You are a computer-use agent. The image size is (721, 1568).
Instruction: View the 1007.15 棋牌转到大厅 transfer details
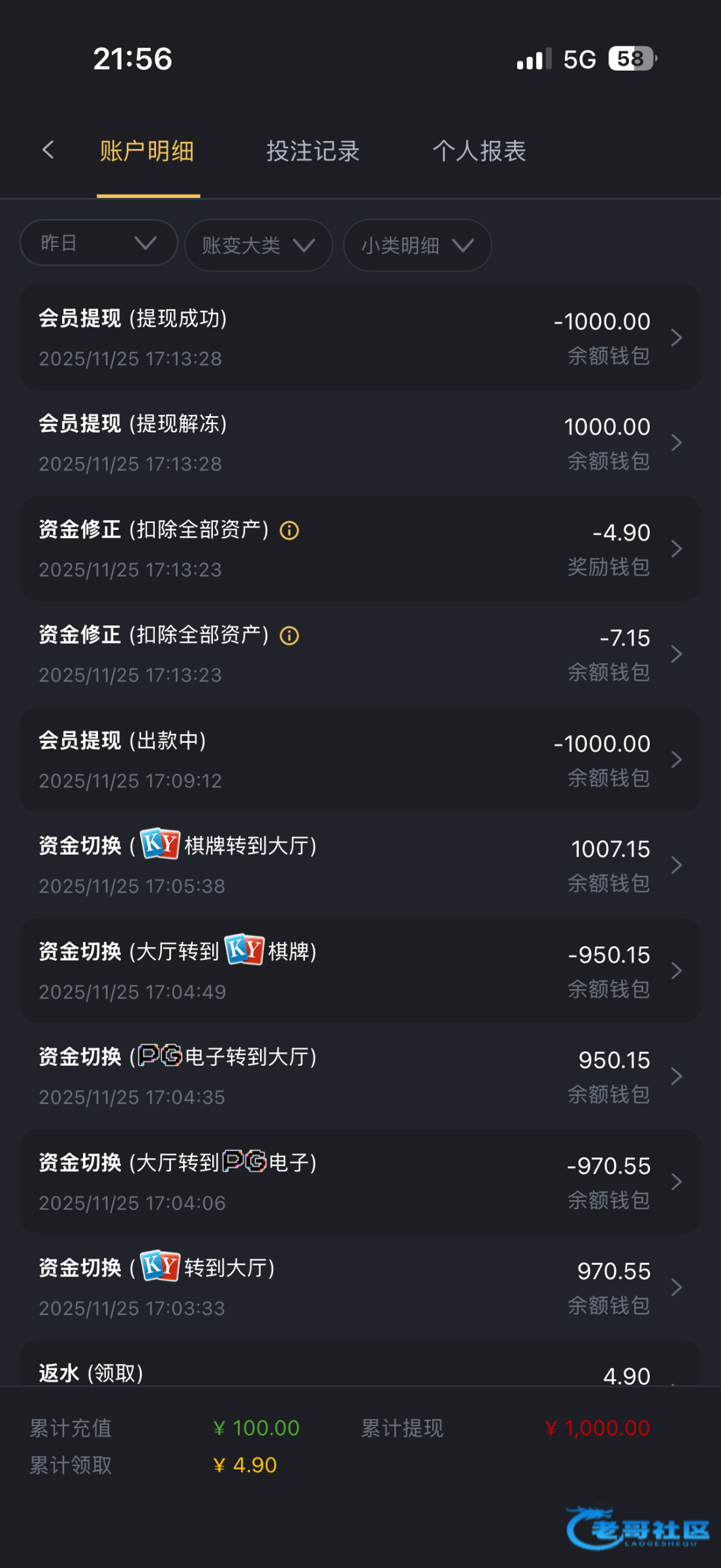(x=360, y=866)
